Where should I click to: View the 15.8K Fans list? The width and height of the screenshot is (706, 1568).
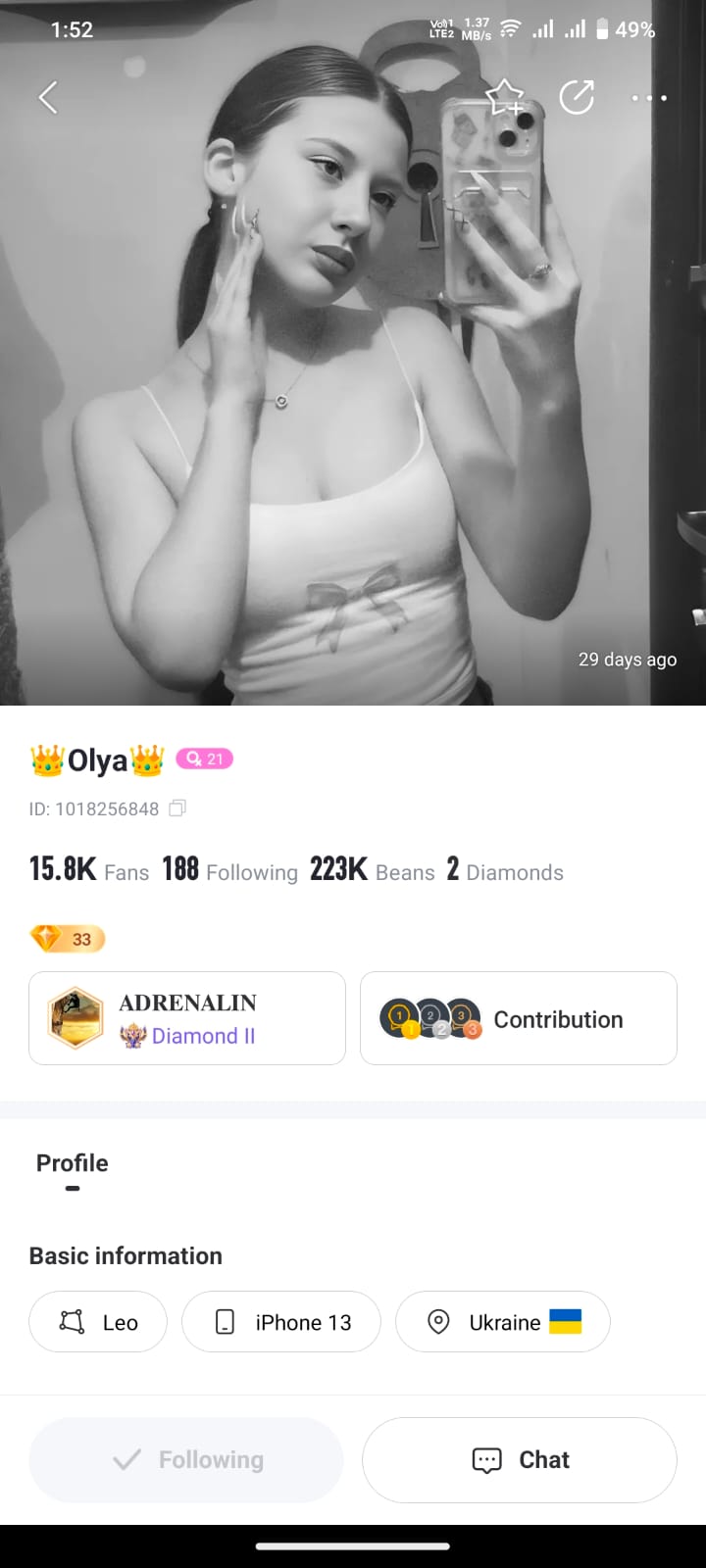[89, 870]
